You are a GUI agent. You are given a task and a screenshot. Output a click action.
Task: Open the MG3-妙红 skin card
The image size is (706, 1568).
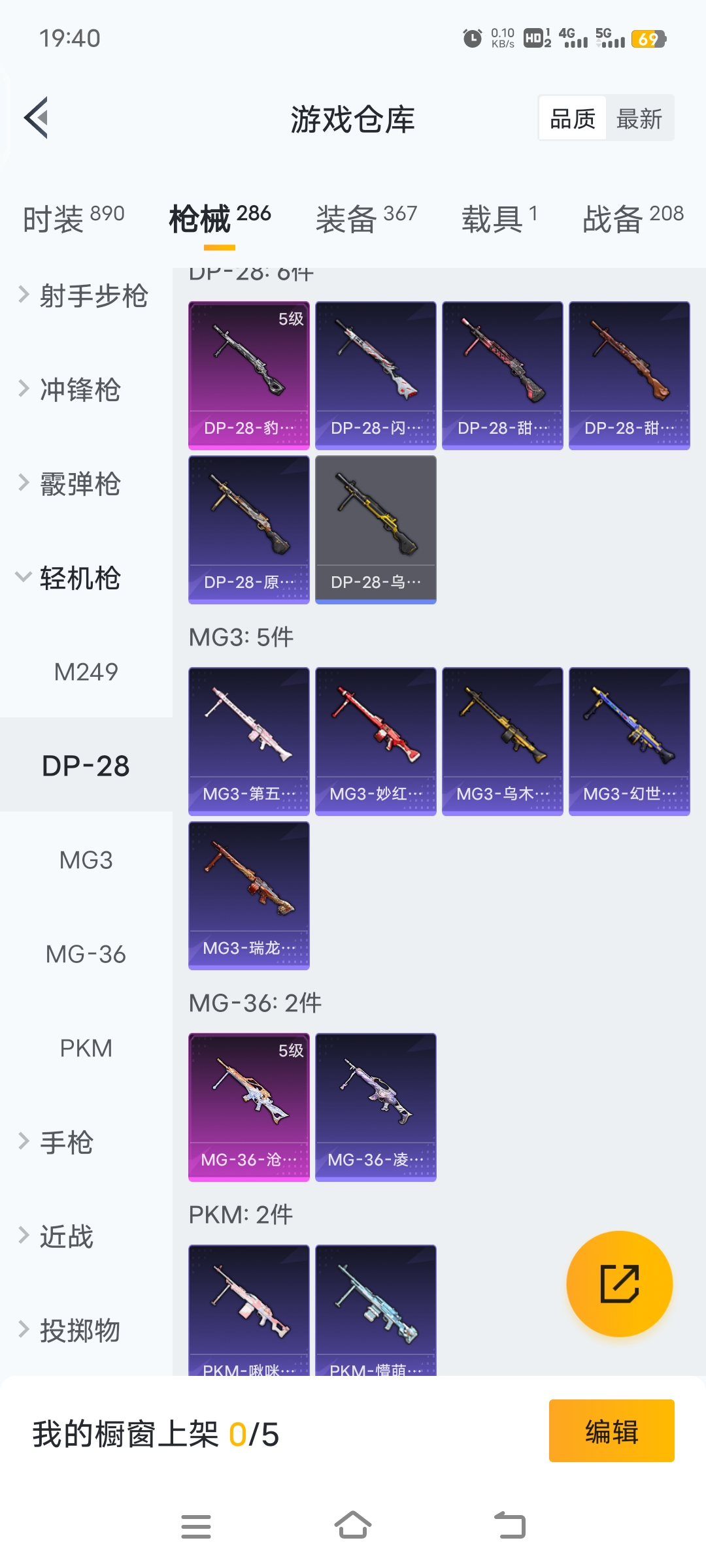(376, 741)
